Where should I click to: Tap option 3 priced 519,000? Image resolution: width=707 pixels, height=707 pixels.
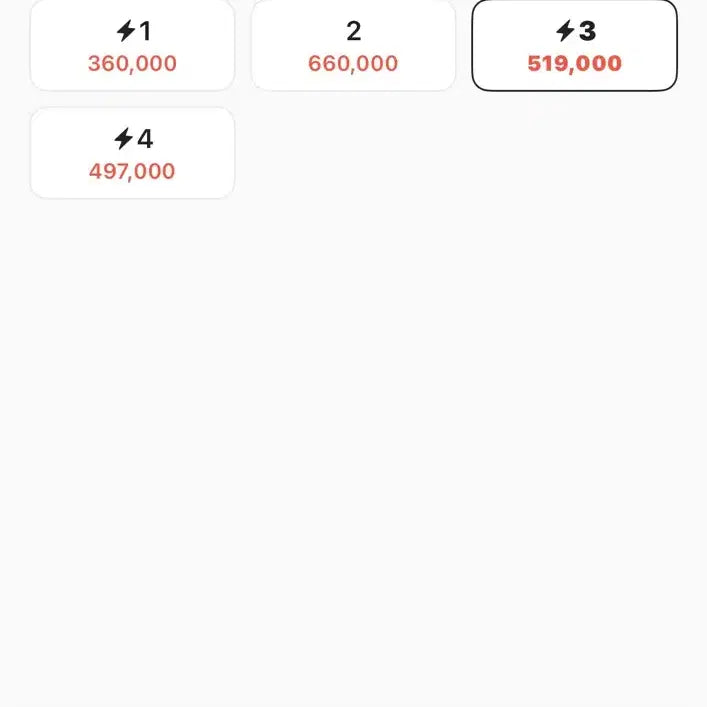(x=574, y=46)
